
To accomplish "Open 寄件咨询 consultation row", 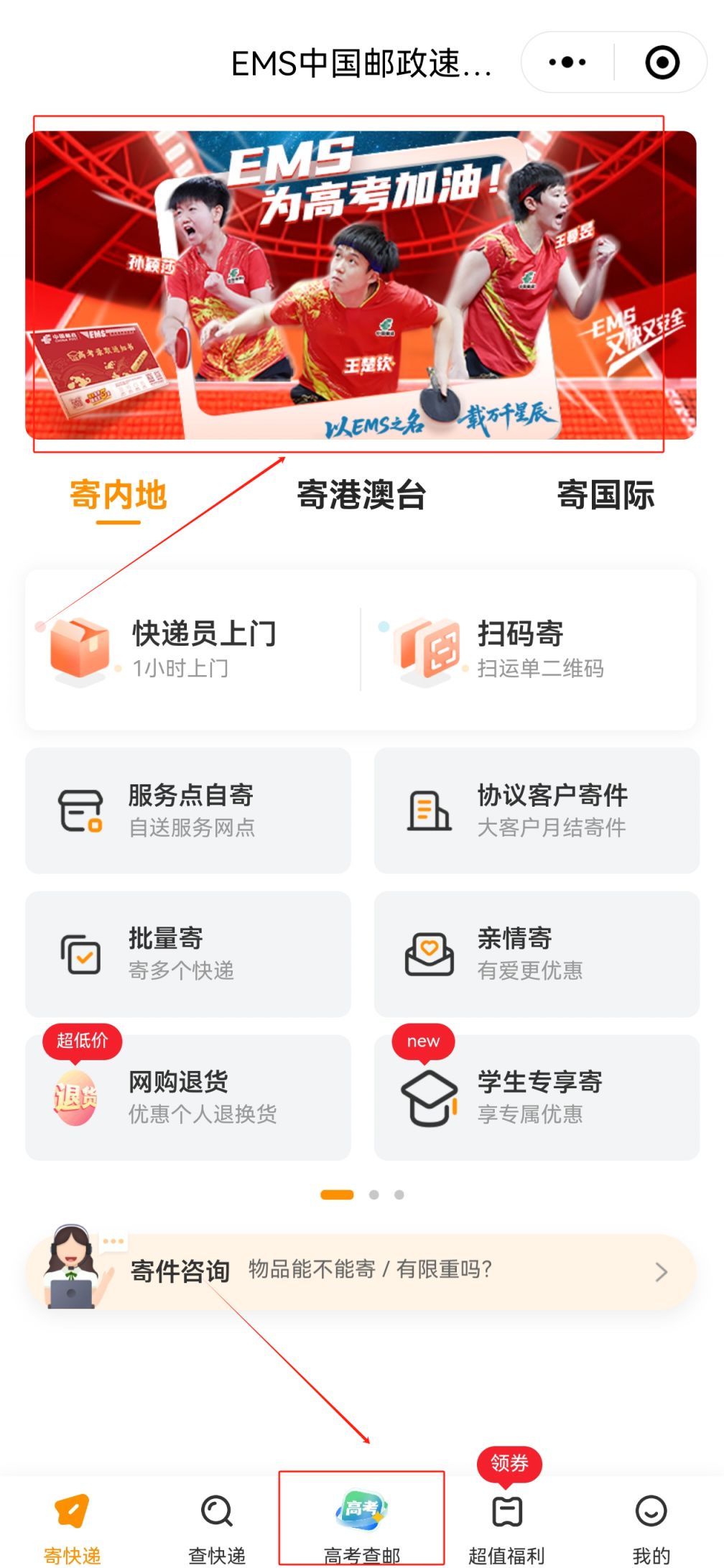I will click(361, 1271).
